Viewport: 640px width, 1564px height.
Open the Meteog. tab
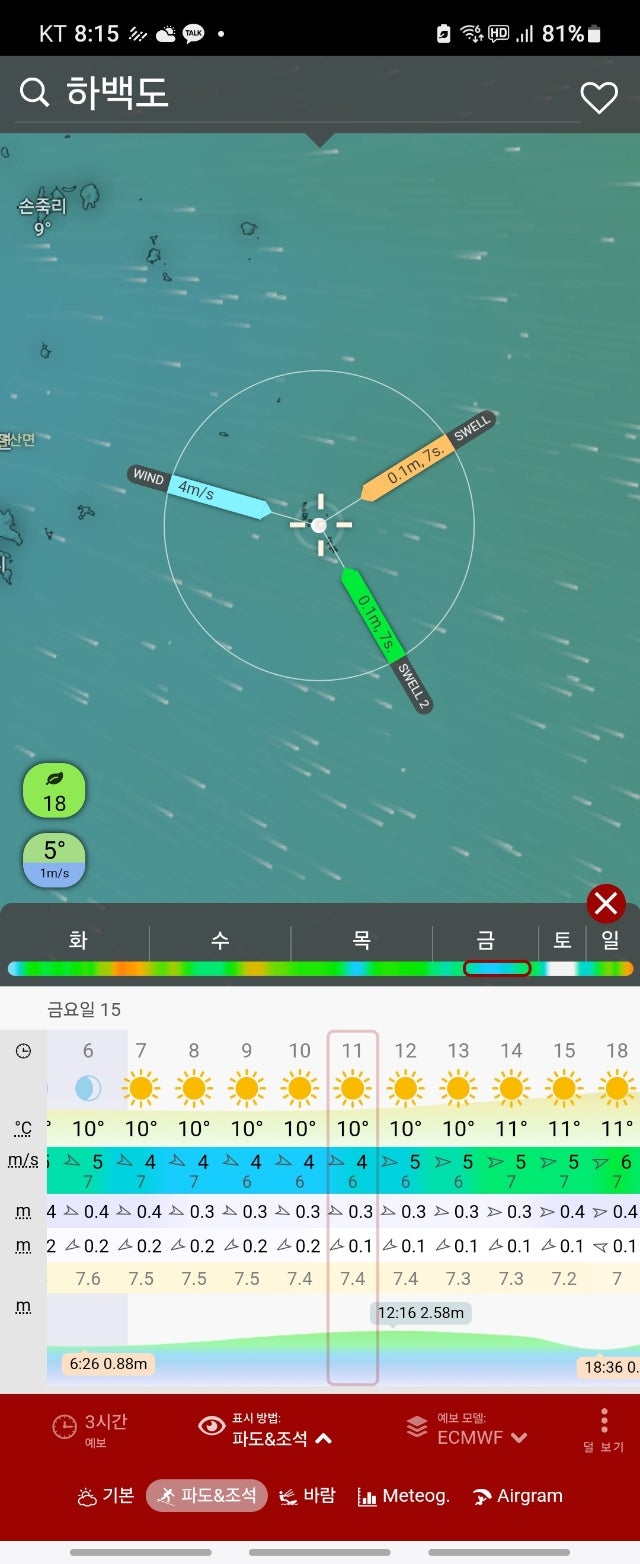pos(403,1496)
